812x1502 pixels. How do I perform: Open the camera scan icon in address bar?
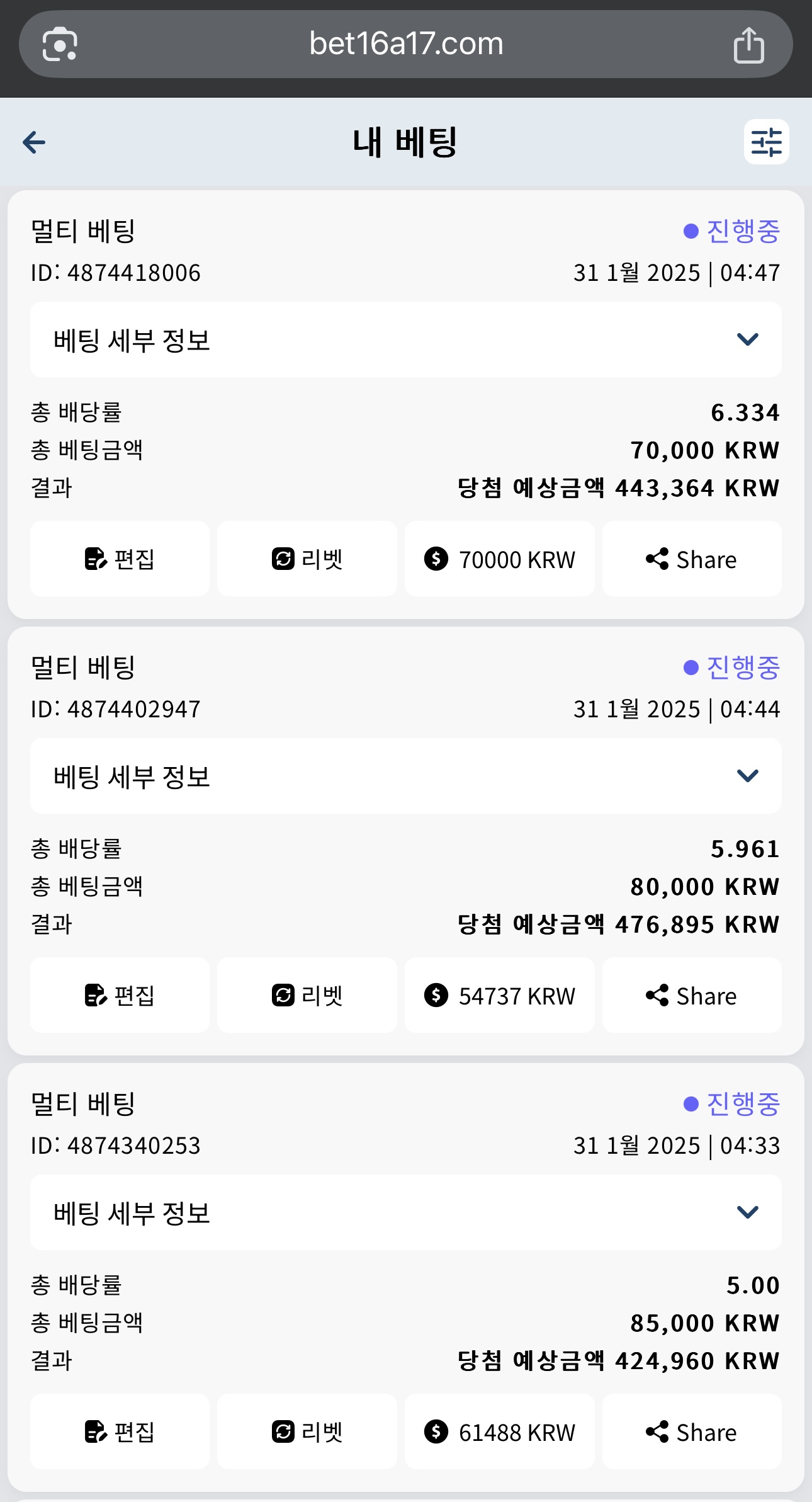point(60,44)
